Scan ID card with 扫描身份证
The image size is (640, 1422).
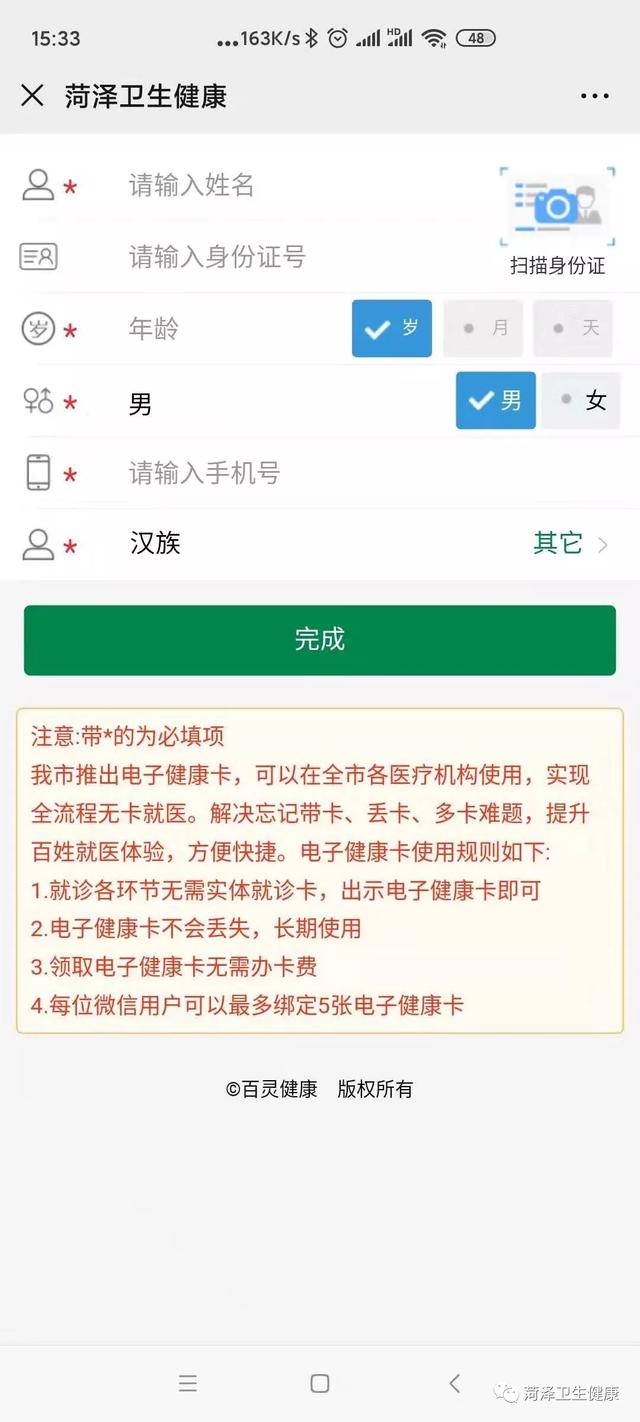557,222
